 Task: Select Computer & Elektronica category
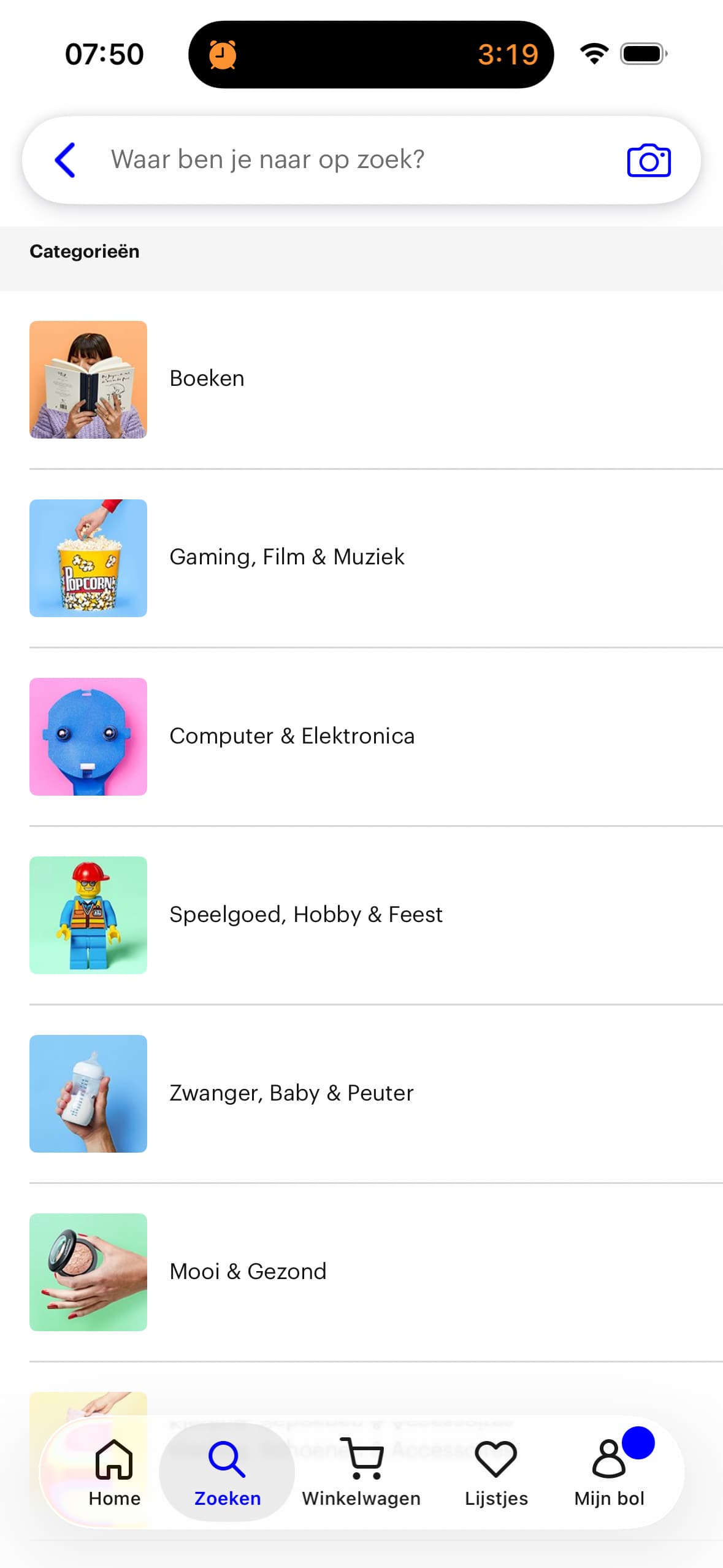coord(292,736)
